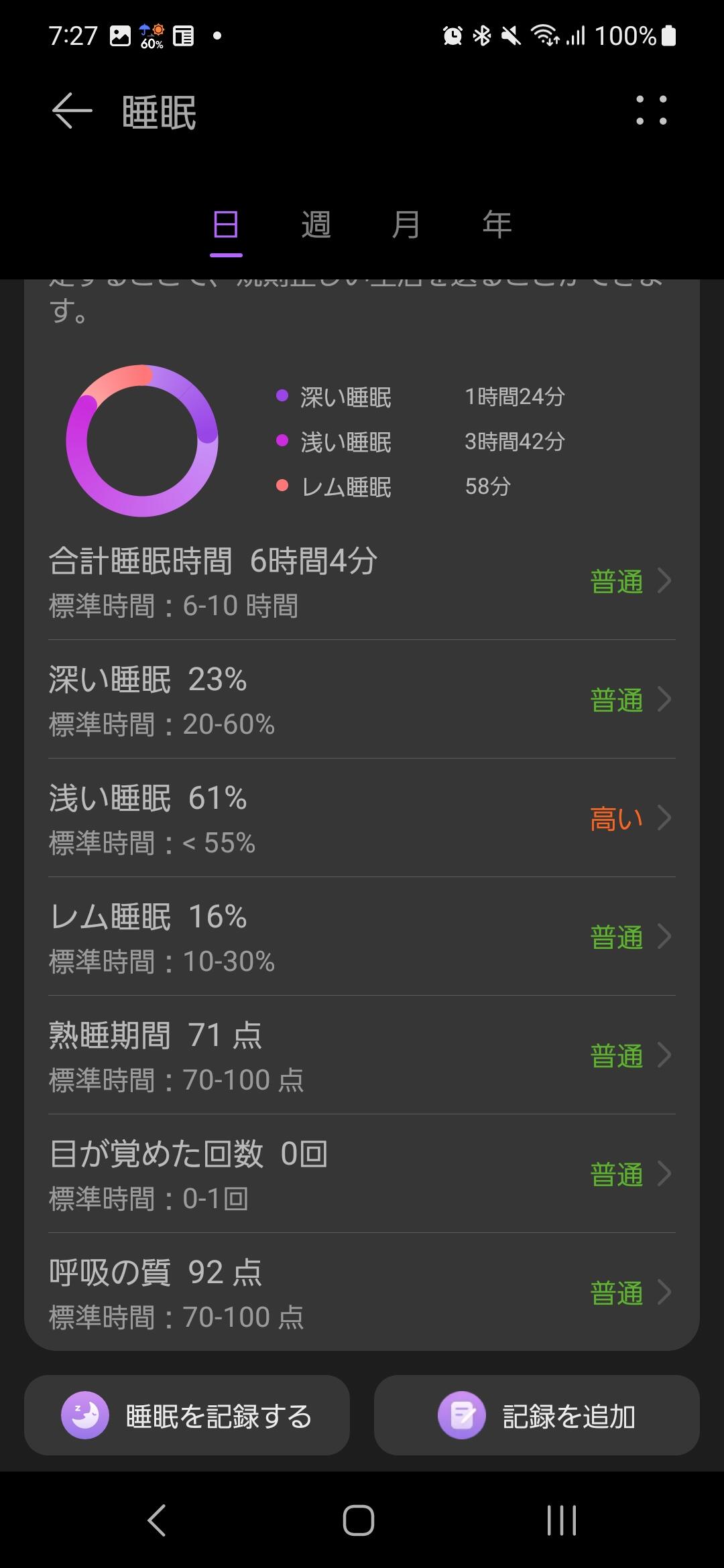Open the 熟睡期間 71 点 row

362,1055
